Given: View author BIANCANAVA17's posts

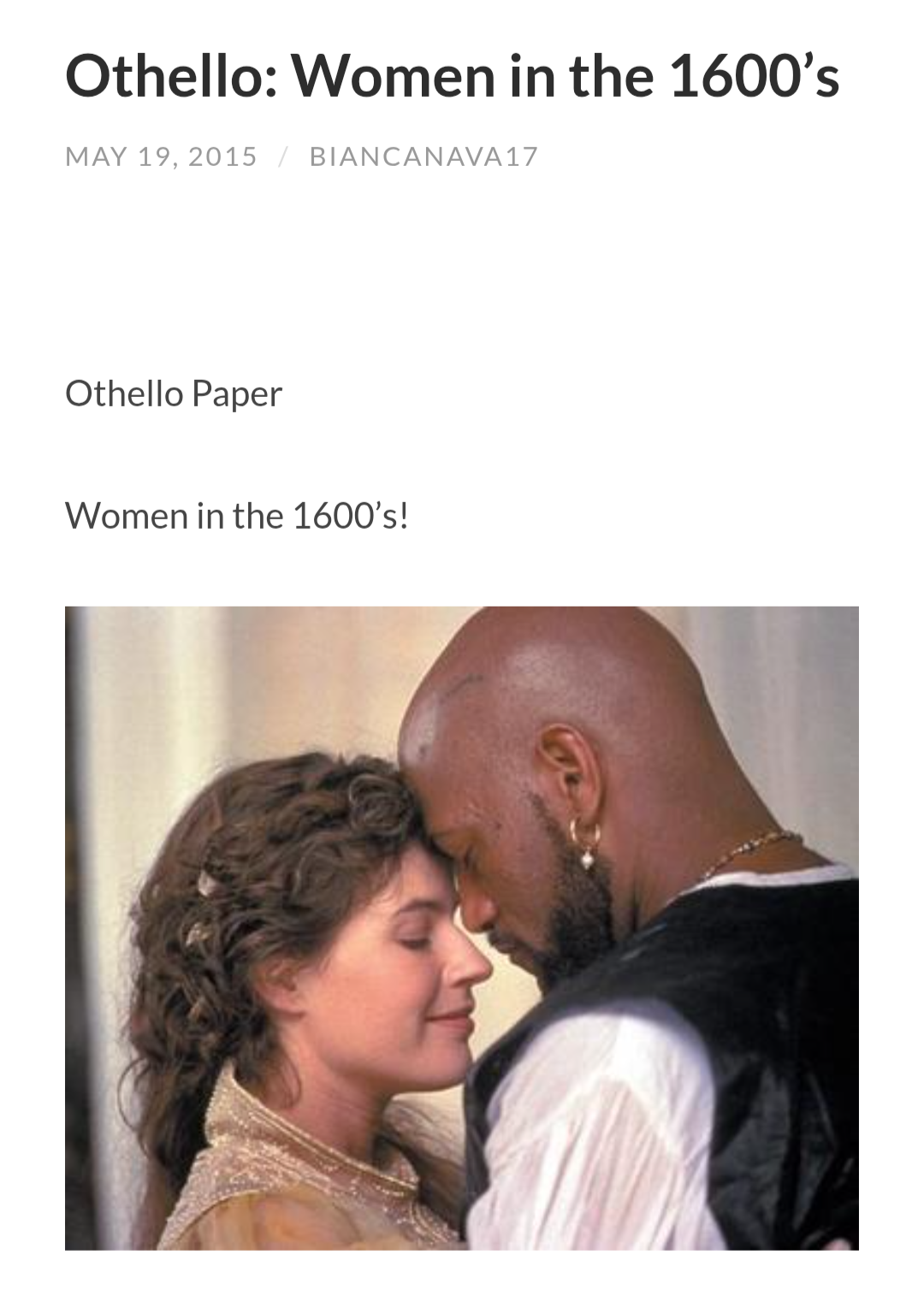Looking at the screenshot, I should [x=423, y=157].
